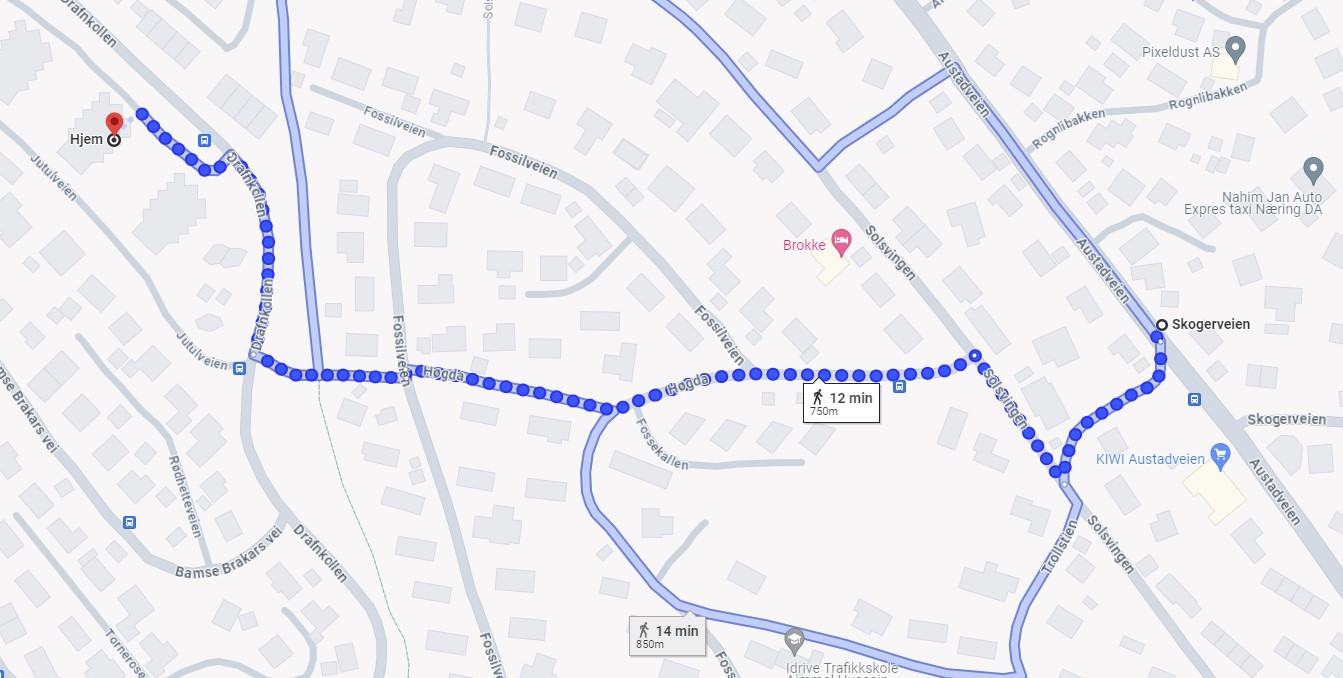Open the bus stop on Bamse Brakars vei

(129, 522)
